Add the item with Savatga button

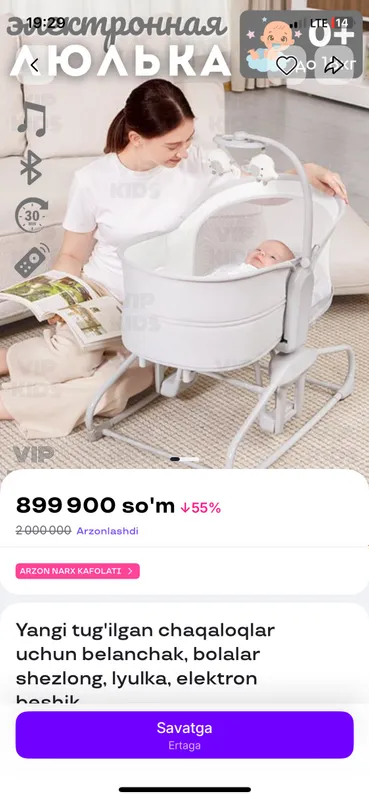pos(184,735)
